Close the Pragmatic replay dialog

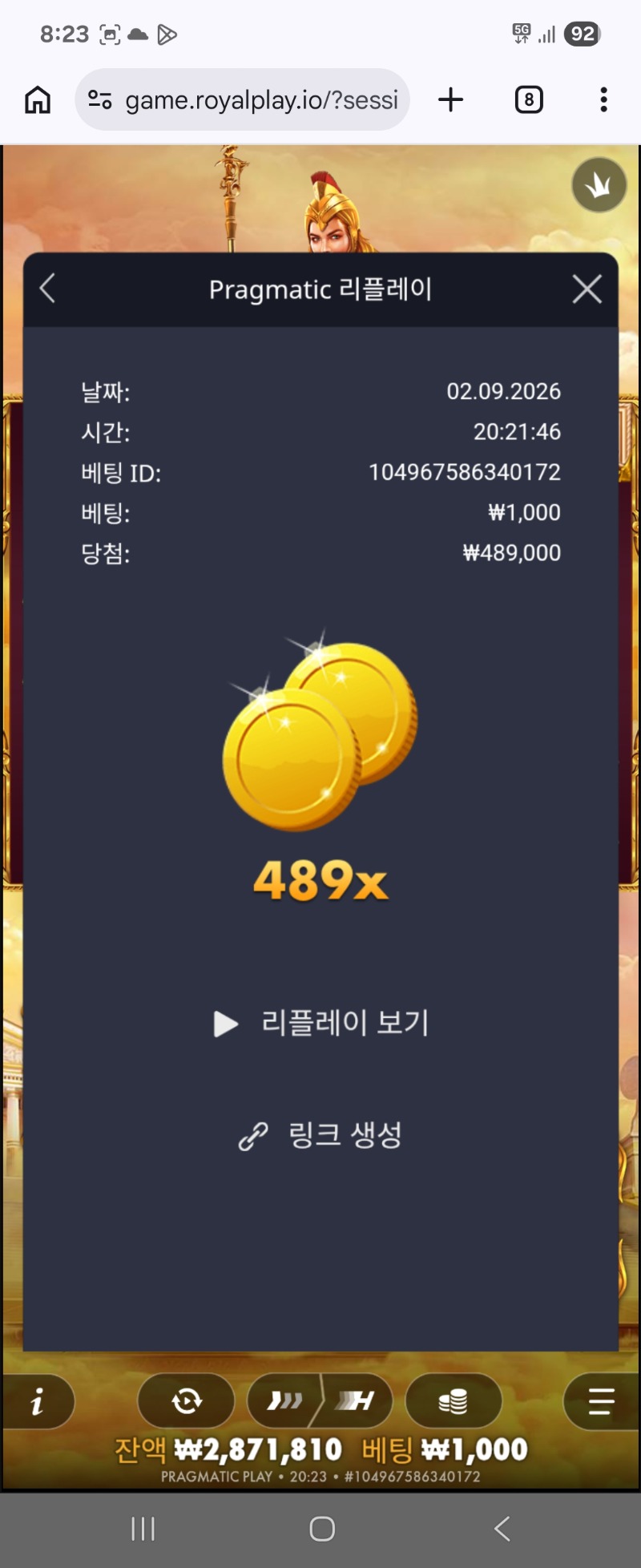click(587, 289)
